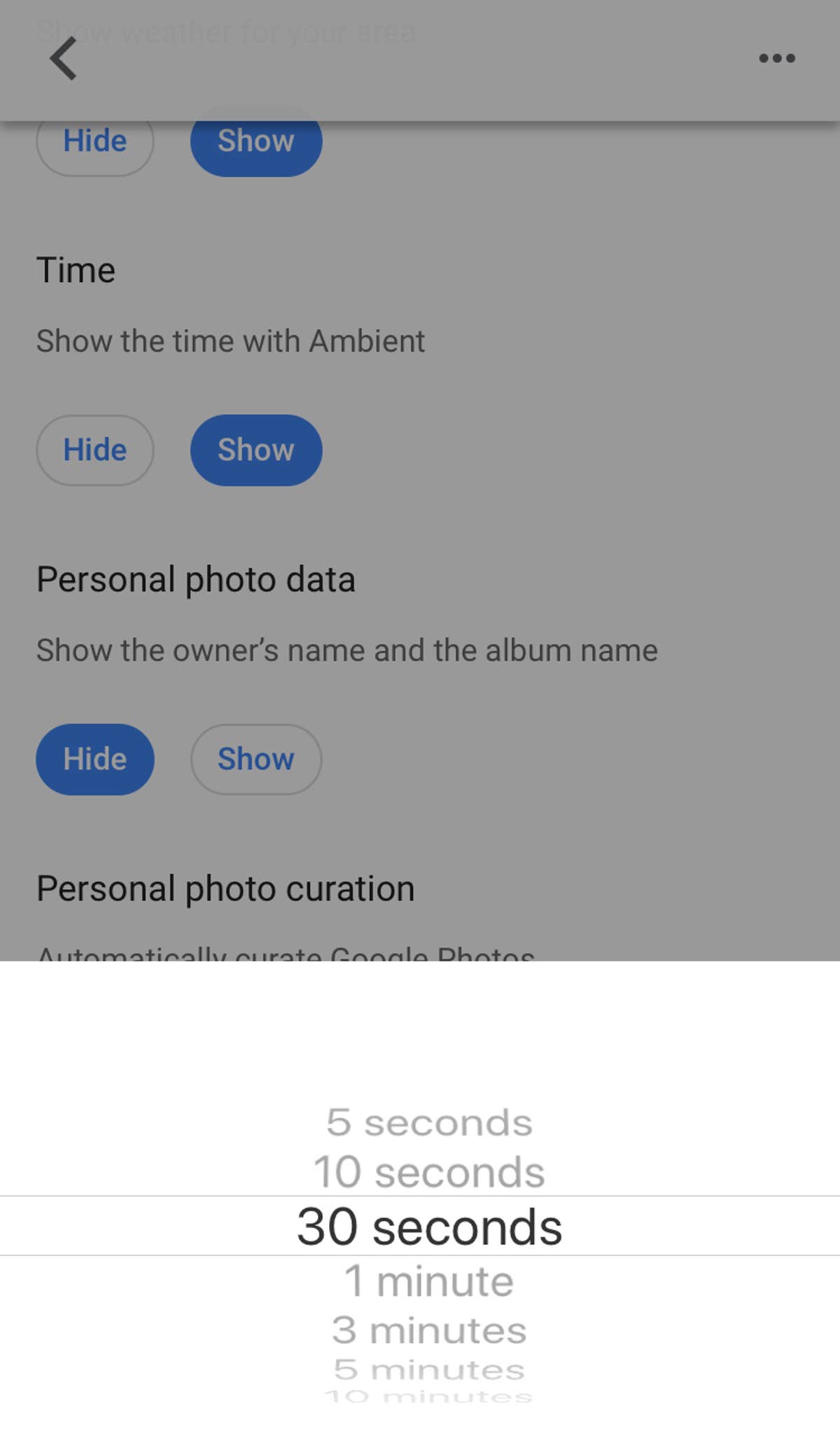The height and width of the screenshot is (1443, 840).
Task: Show the owner's name and album name
Action: [x=255, y=760]
